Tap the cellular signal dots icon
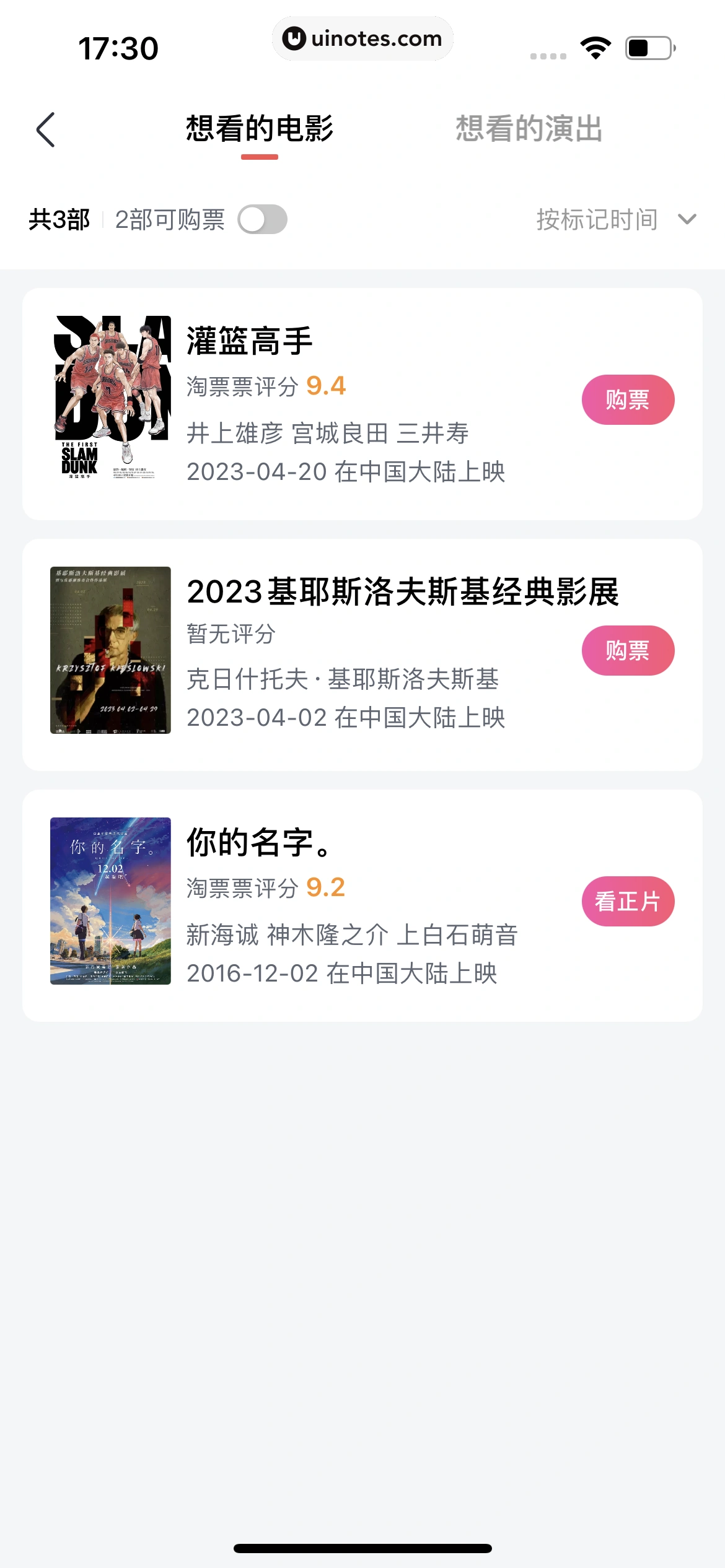Viewport: 725px width, 1568px height. [x=548, y=54]
